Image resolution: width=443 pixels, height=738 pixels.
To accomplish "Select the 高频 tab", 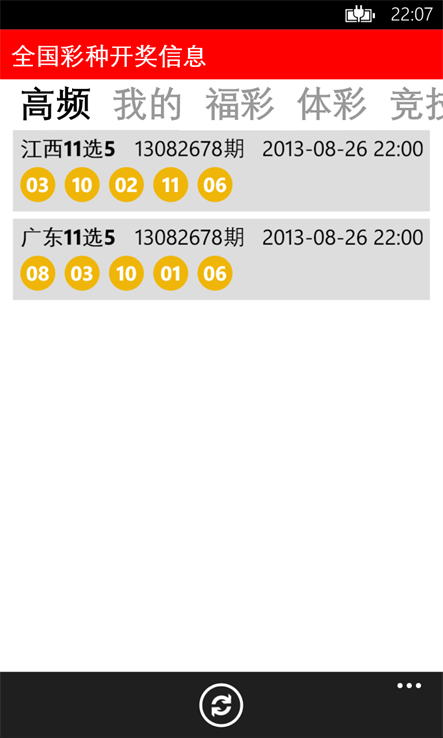I will point(56,104).
